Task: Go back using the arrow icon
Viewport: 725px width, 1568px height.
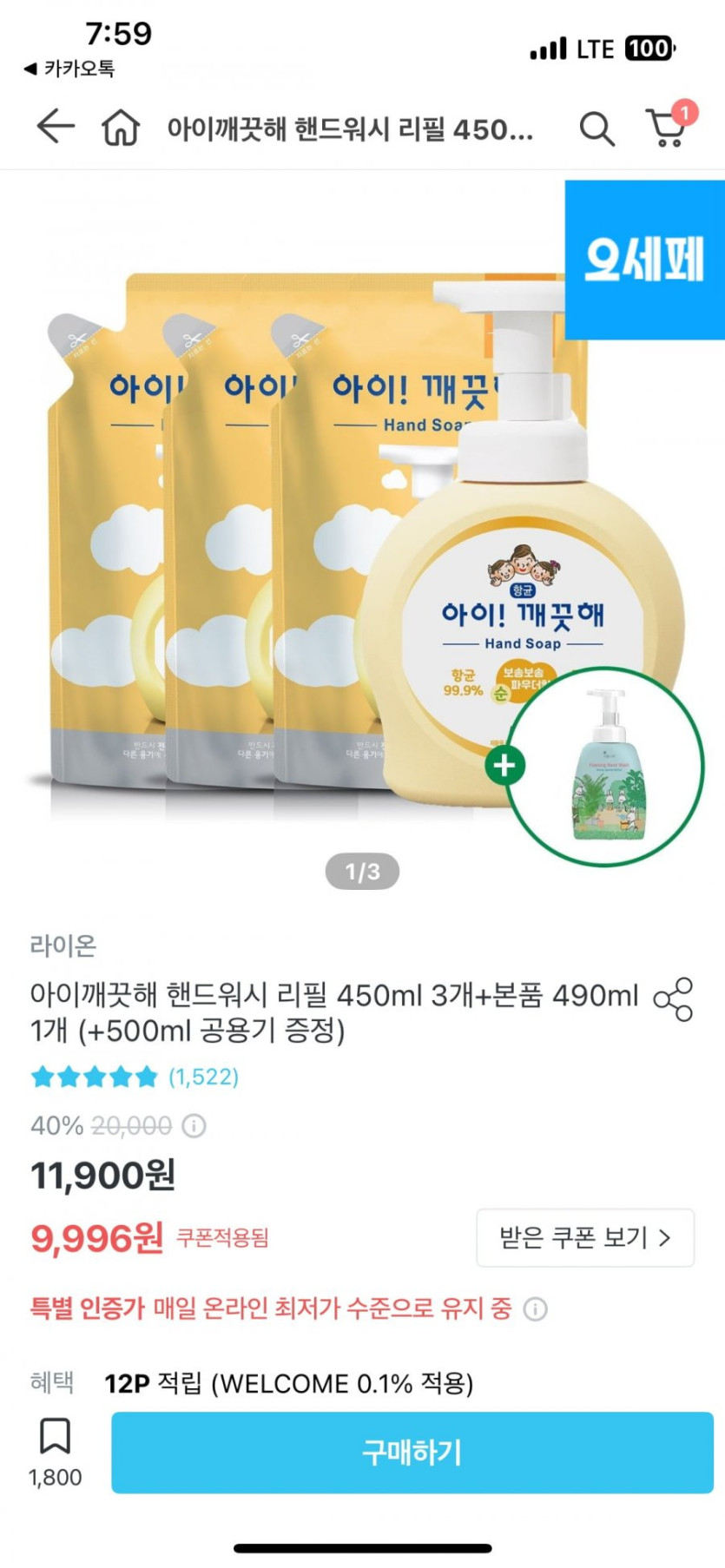Action: point(56,128)
